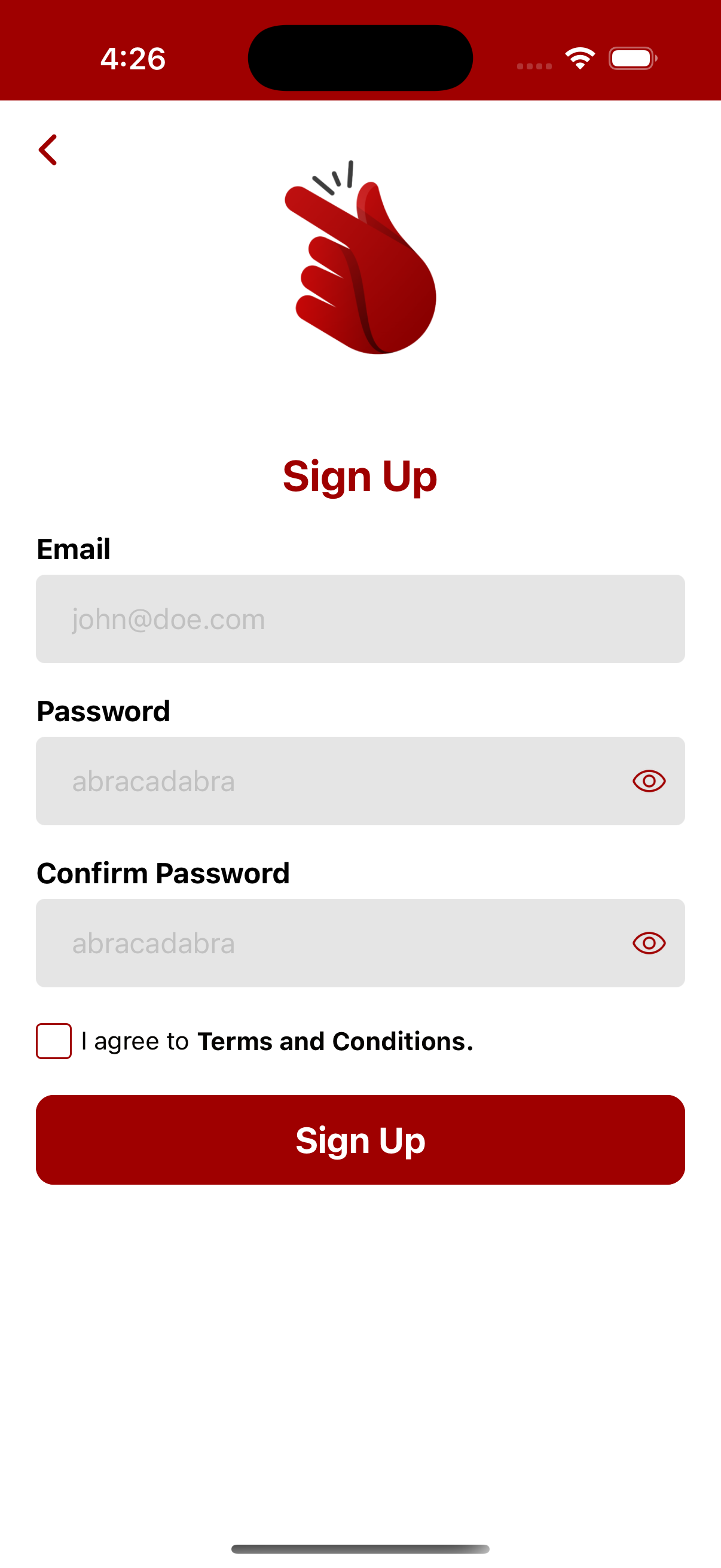Image resolution: width=721 pixels, height=1568 pixels.
Task: Show password in the Password field
Action: pyautogui.click(x=649, y=781)
